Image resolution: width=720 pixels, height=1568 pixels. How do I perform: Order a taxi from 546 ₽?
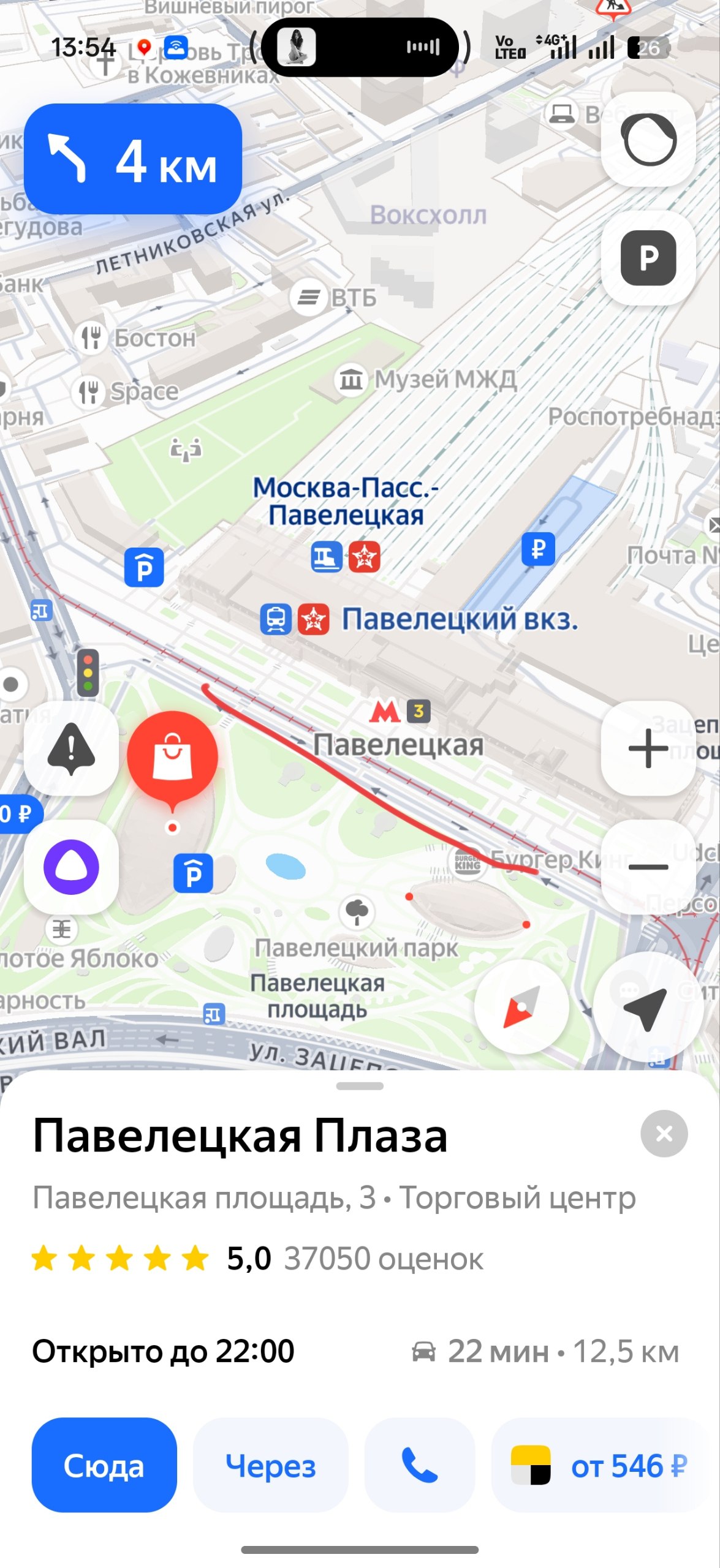(x=601, y=1465)
